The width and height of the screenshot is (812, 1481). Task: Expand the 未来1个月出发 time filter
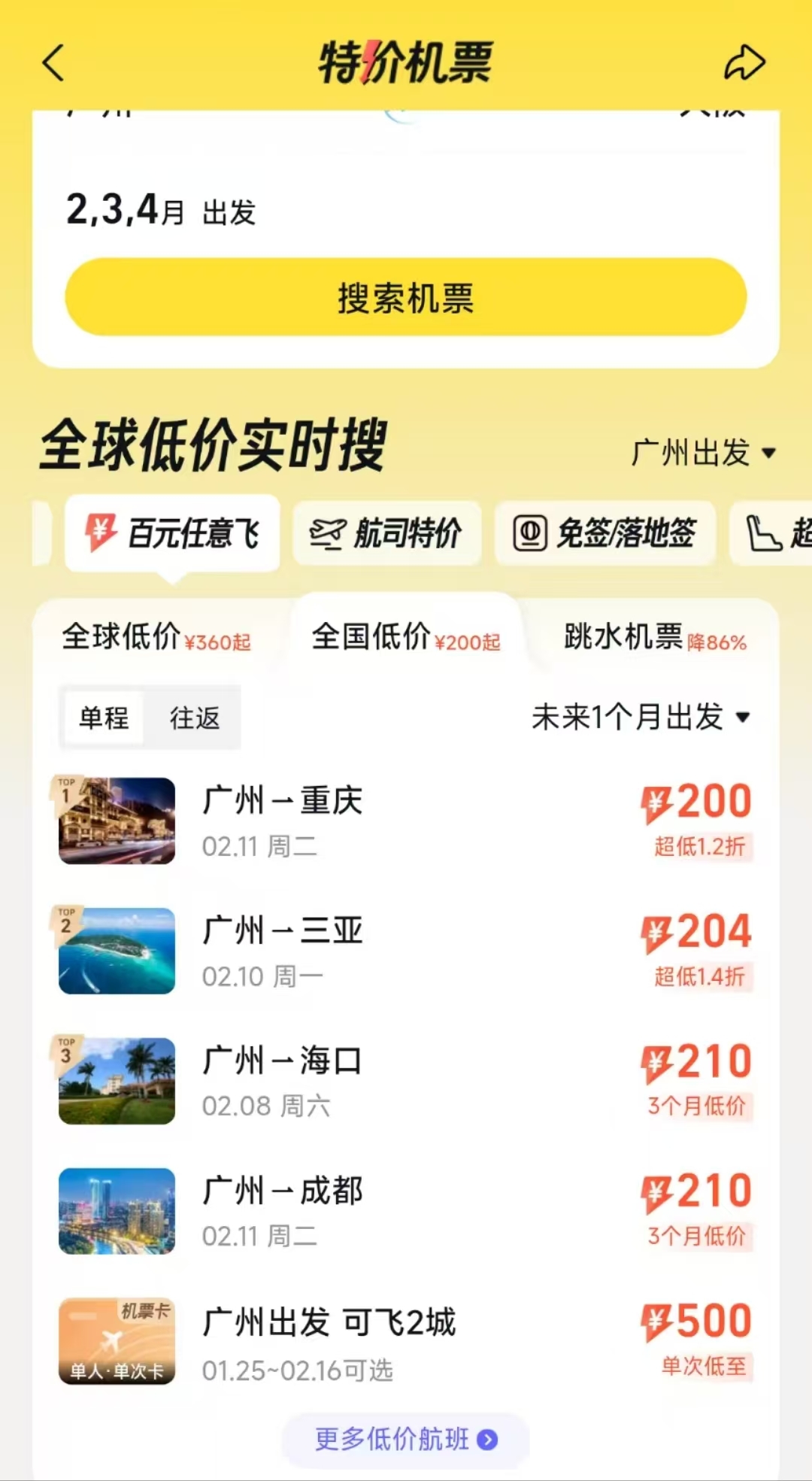[641, 717]
